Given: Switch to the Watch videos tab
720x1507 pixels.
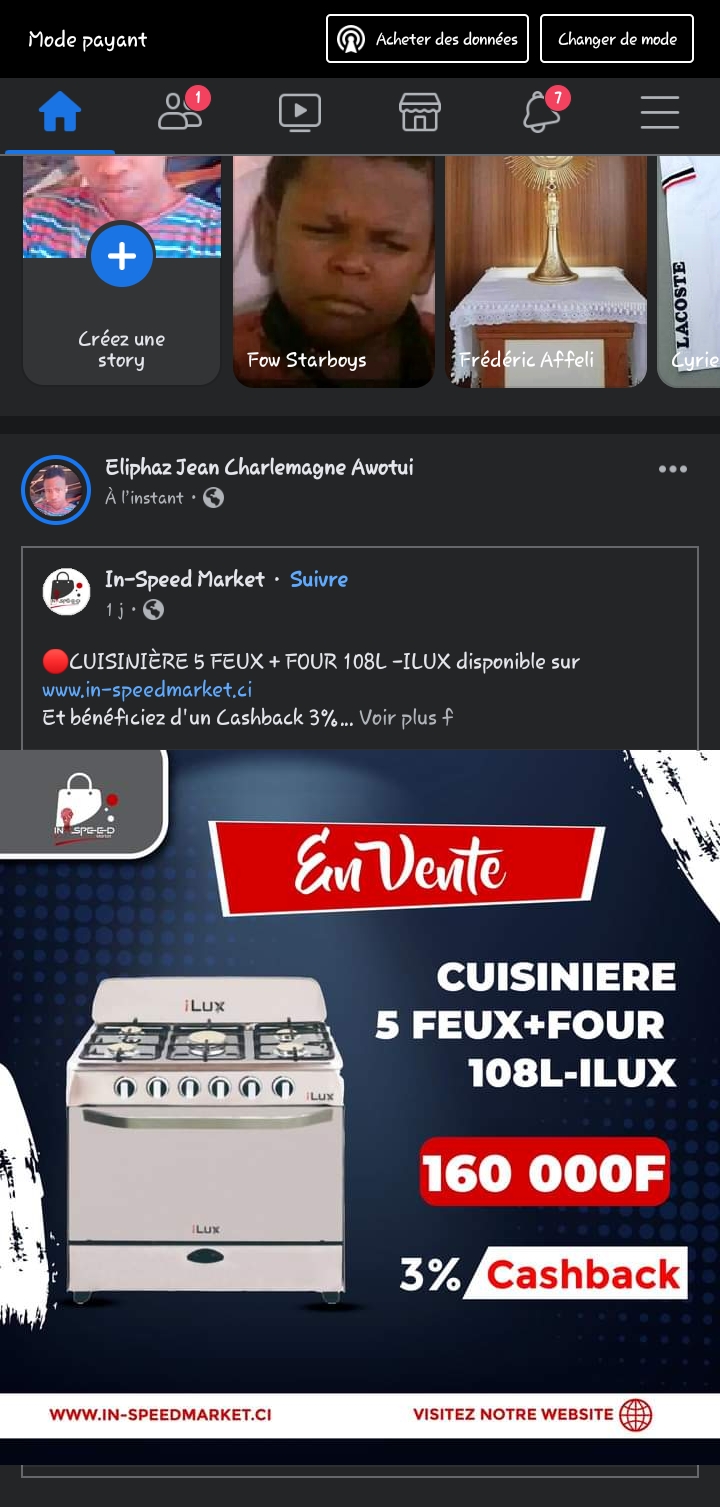Looking at the screenshot, I should (x=300, y=113).
